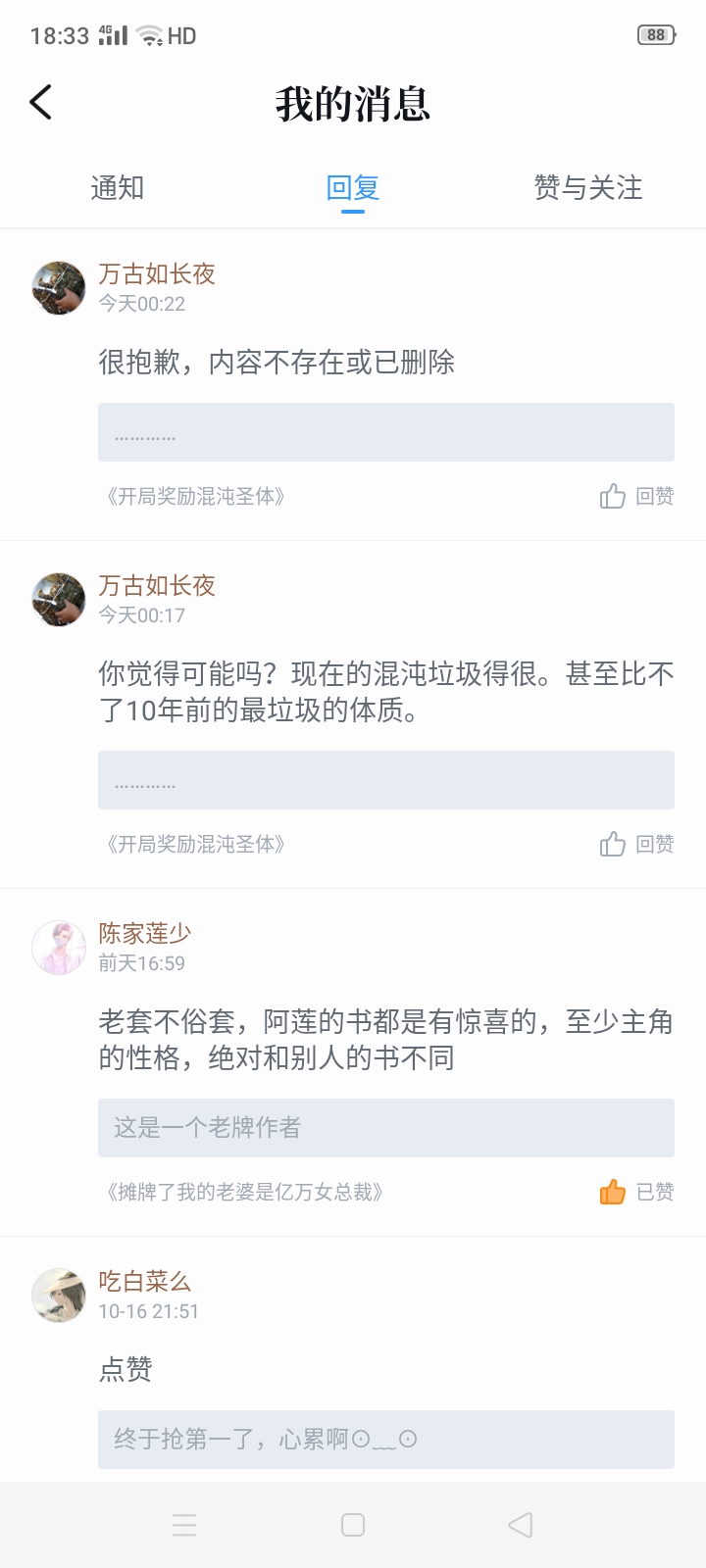Open quoted comment 这是一个老牌作者
Screen dimensions: 706x1568
click(385, 1128)
